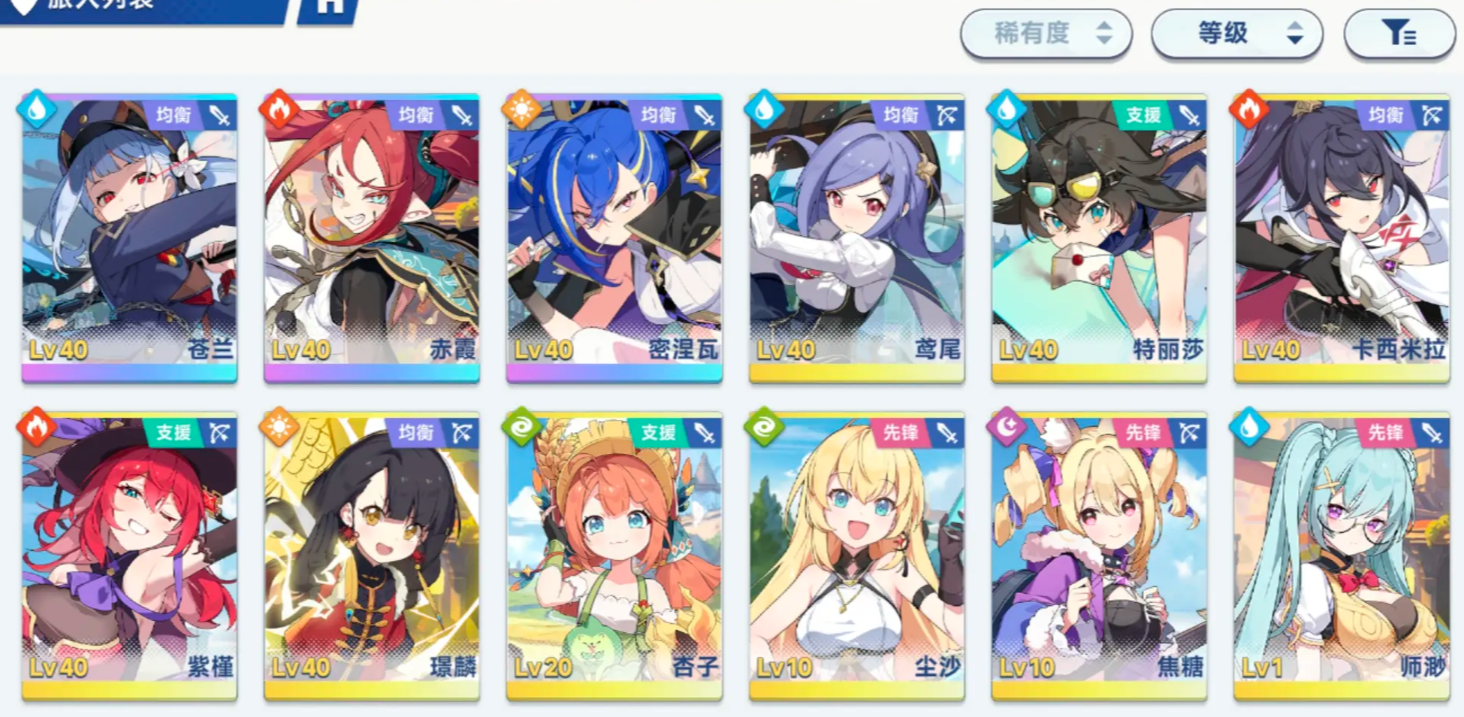Sort by 稀有度 rarity
The height and width of the screenshot is (717, 1464).
[1046, 33]
